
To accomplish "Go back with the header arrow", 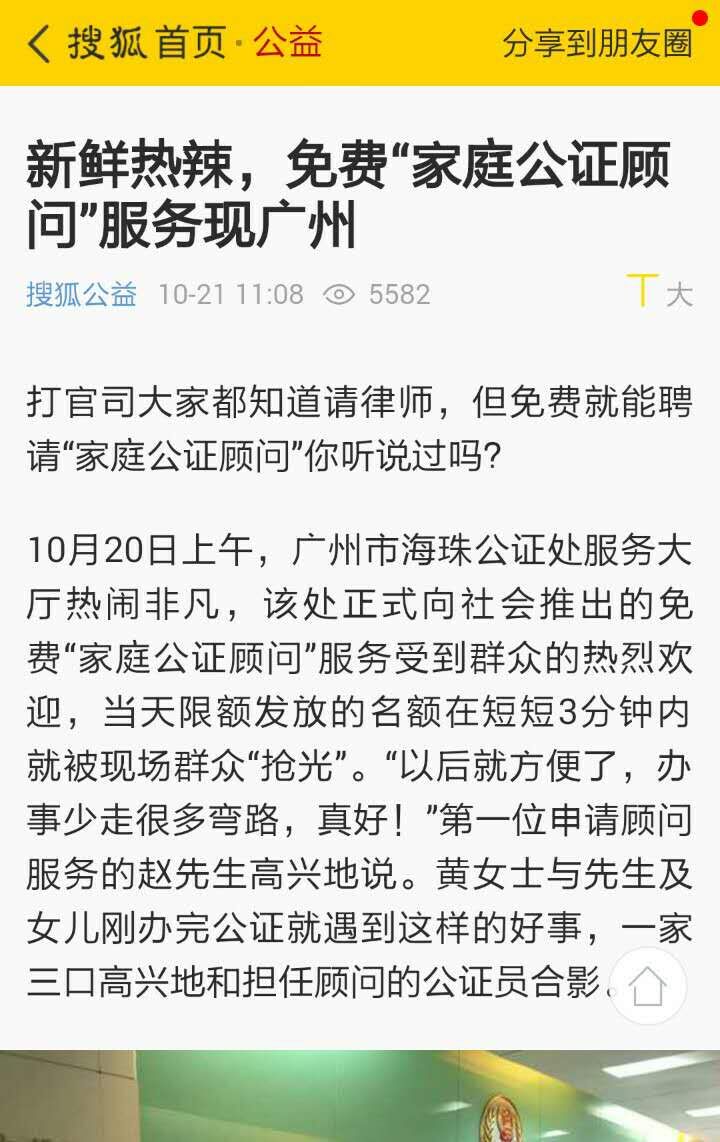I will click(x=38, y=44).
